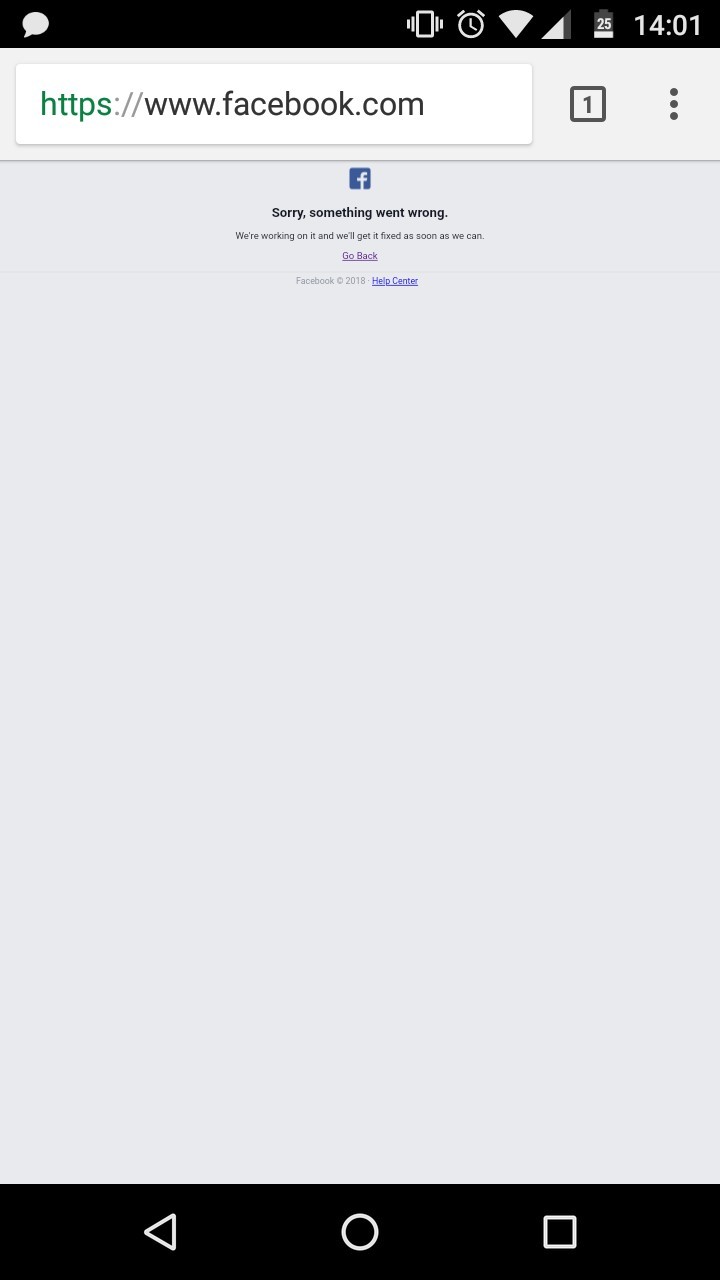Tap the system back button
Viewport: 720px width, 1280px height.
[x=160, y=1232]
